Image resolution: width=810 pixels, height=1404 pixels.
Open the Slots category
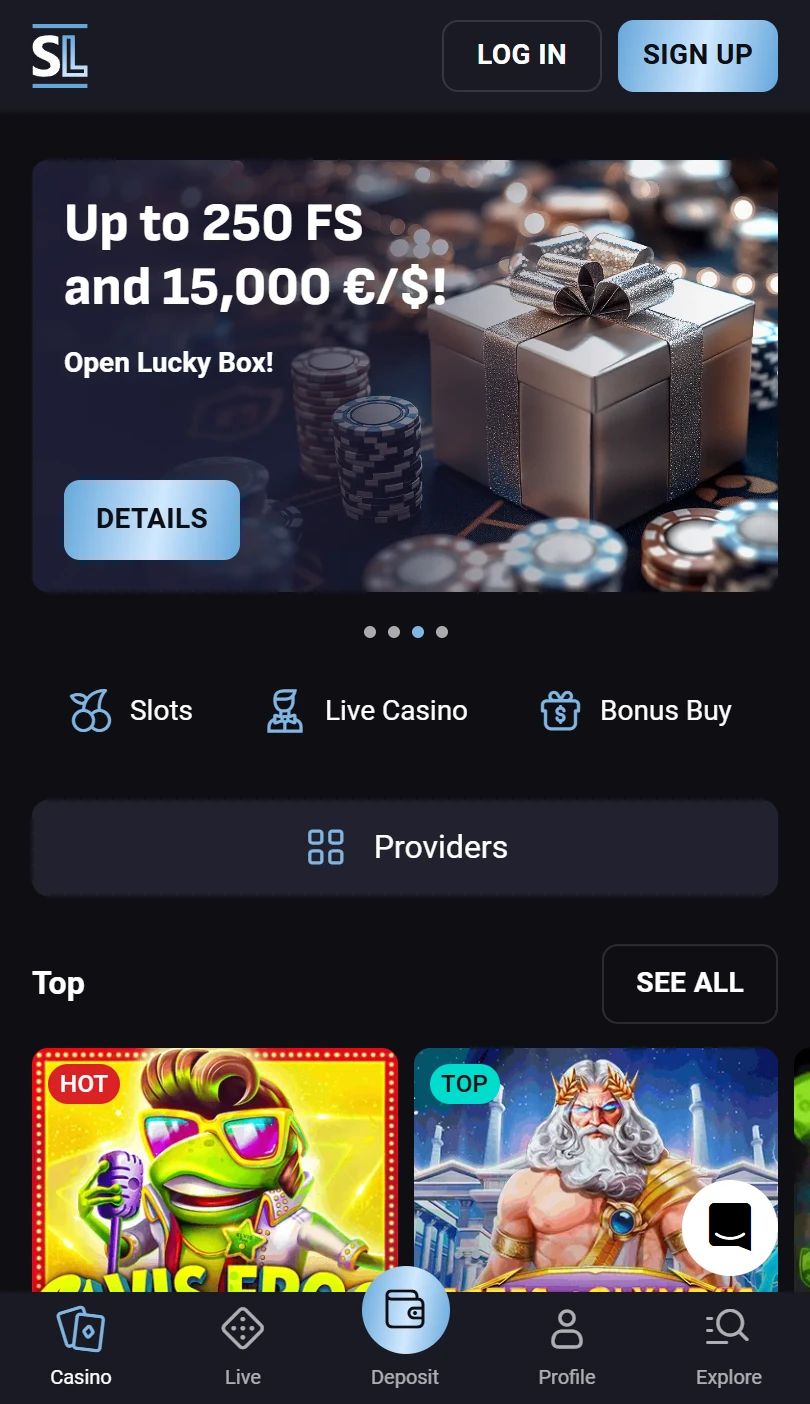click(131, 711)
